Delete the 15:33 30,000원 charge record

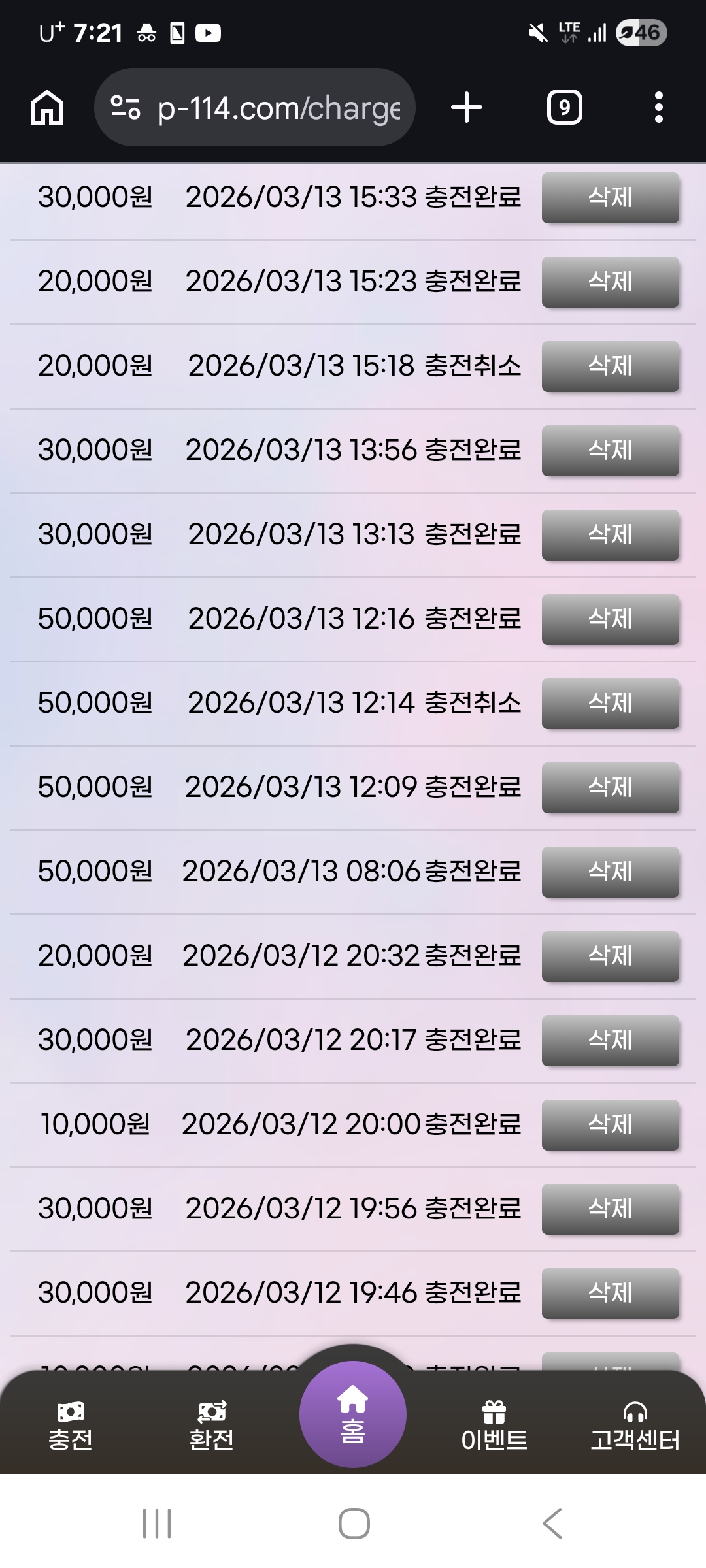tap(610, 198)
